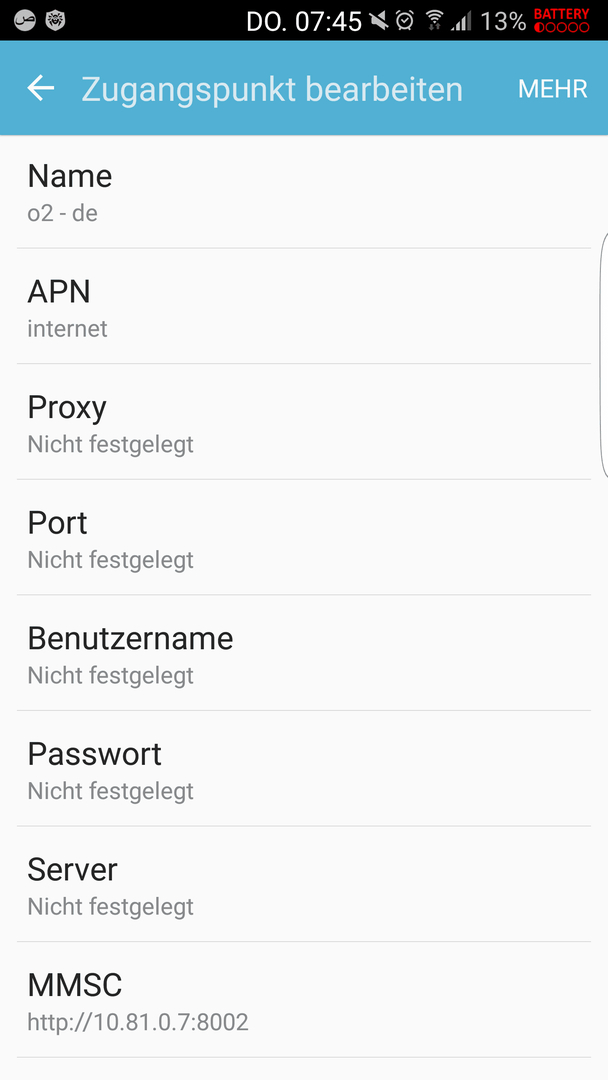
Task: Open the Passwort setting
Action: pos(304,769)
